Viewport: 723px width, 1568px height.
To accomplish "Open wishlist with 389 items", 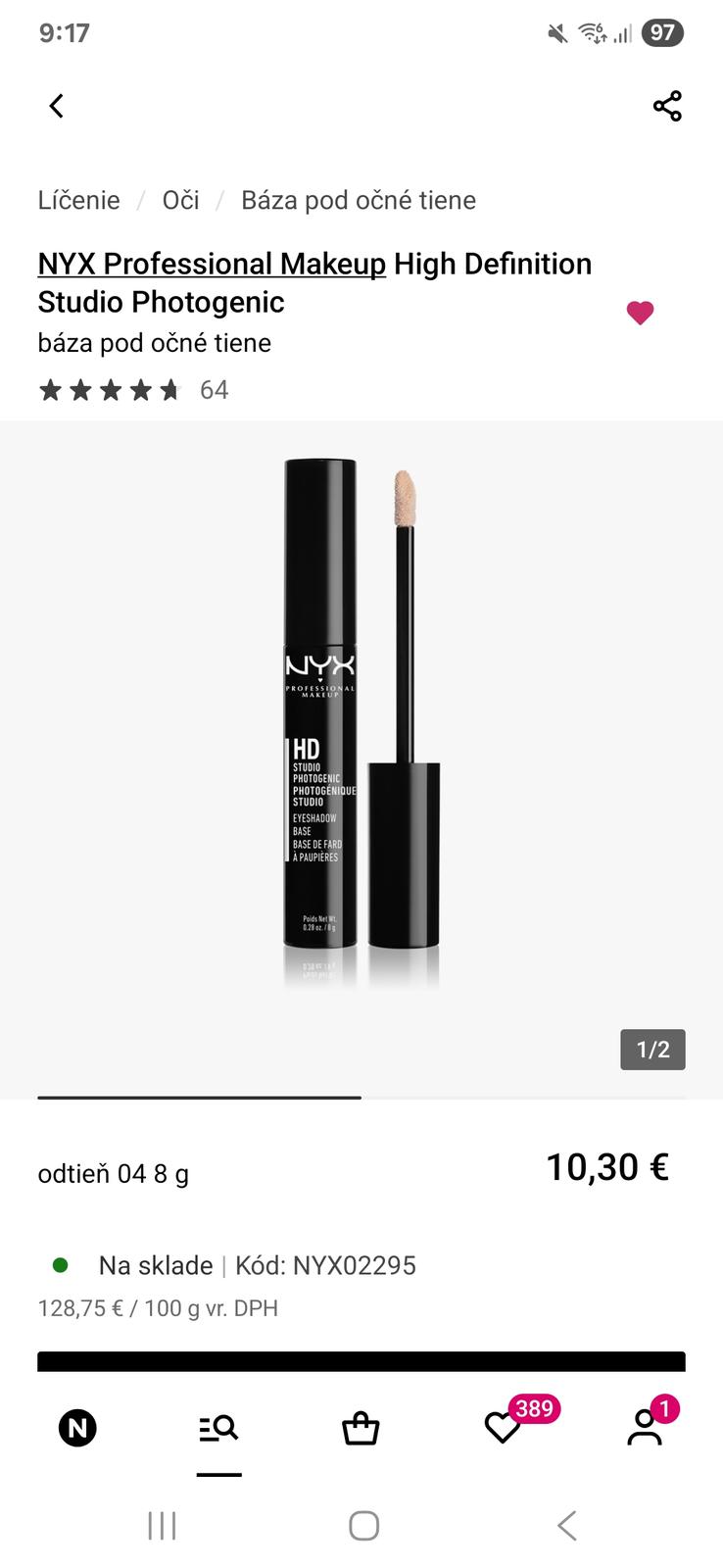I will (505, 1428).
